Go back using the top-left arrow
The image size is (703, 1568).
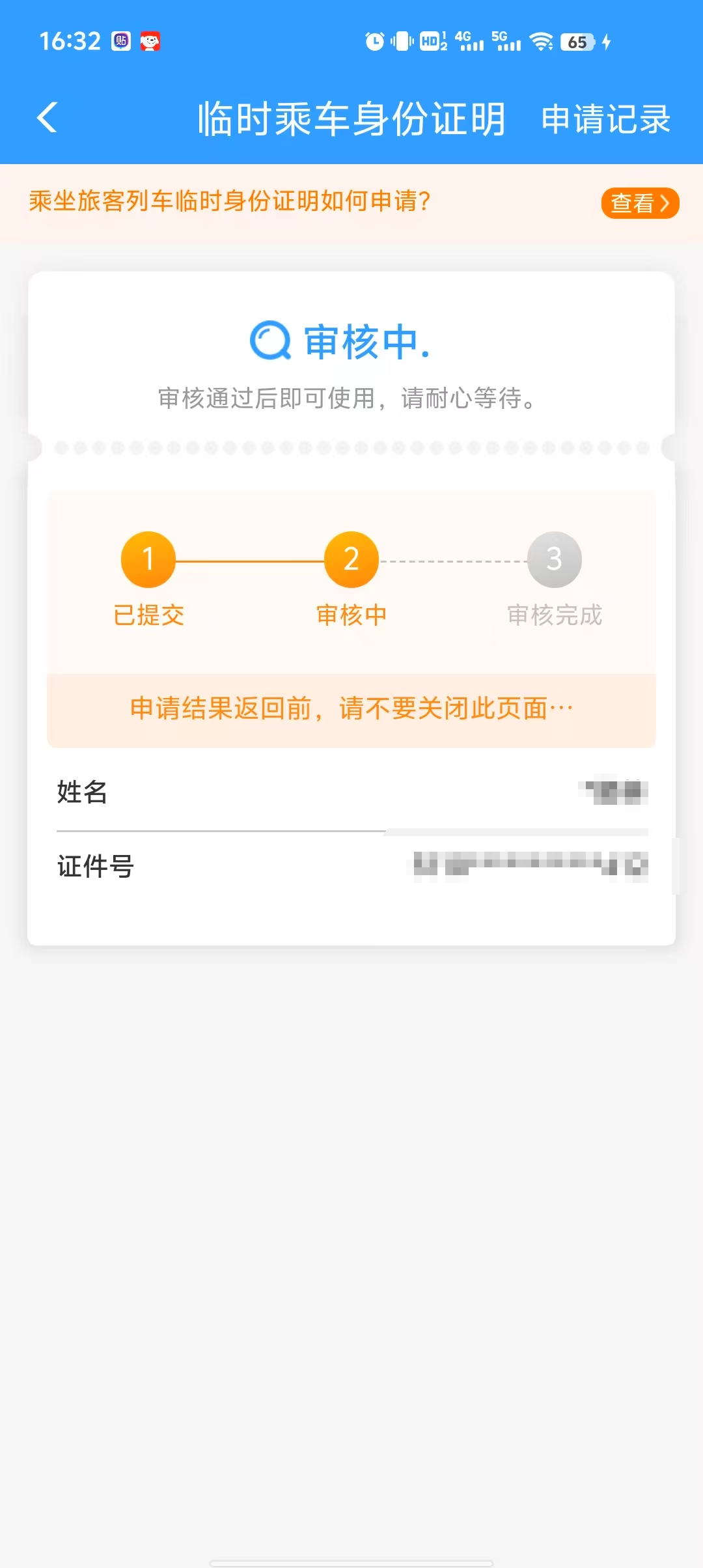[x=47, y=118]
